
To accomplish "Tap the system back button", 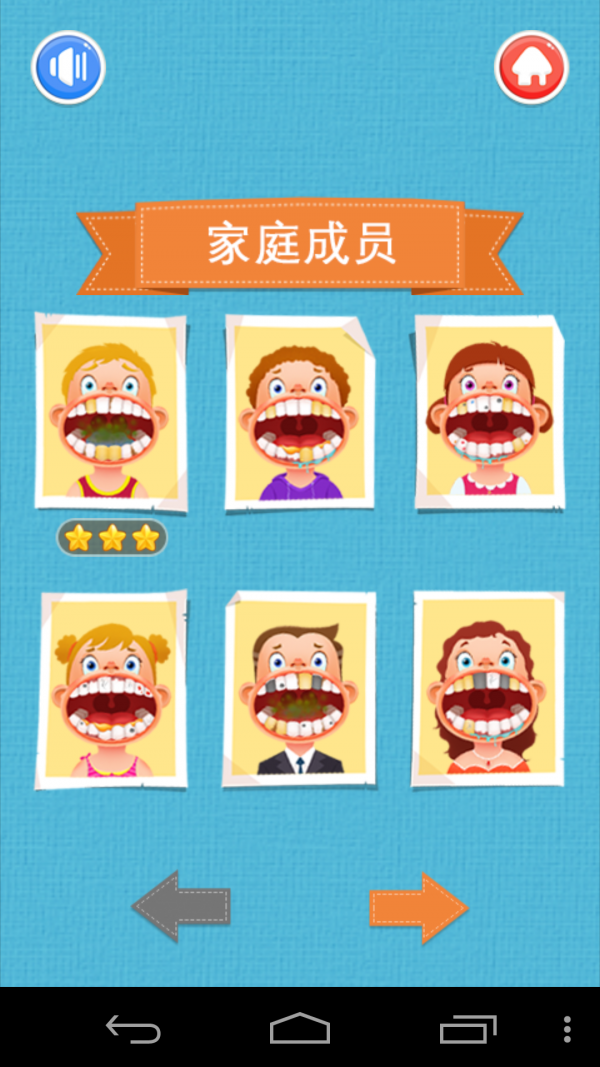I will pos(133,1028).
